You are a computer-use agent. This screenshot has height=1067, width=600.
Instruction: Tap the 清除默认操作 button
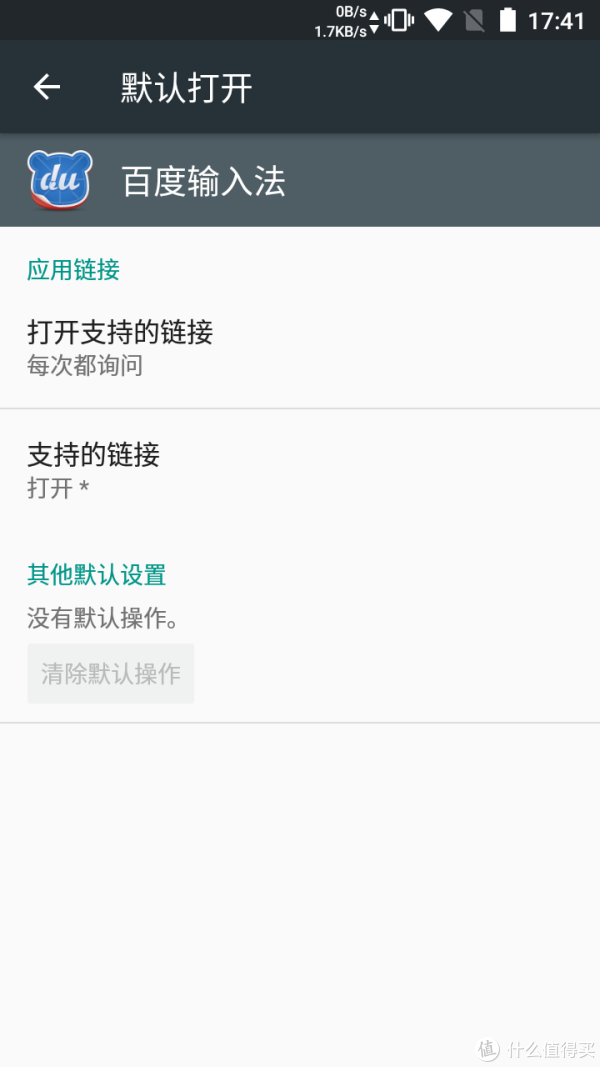[111, 674]
